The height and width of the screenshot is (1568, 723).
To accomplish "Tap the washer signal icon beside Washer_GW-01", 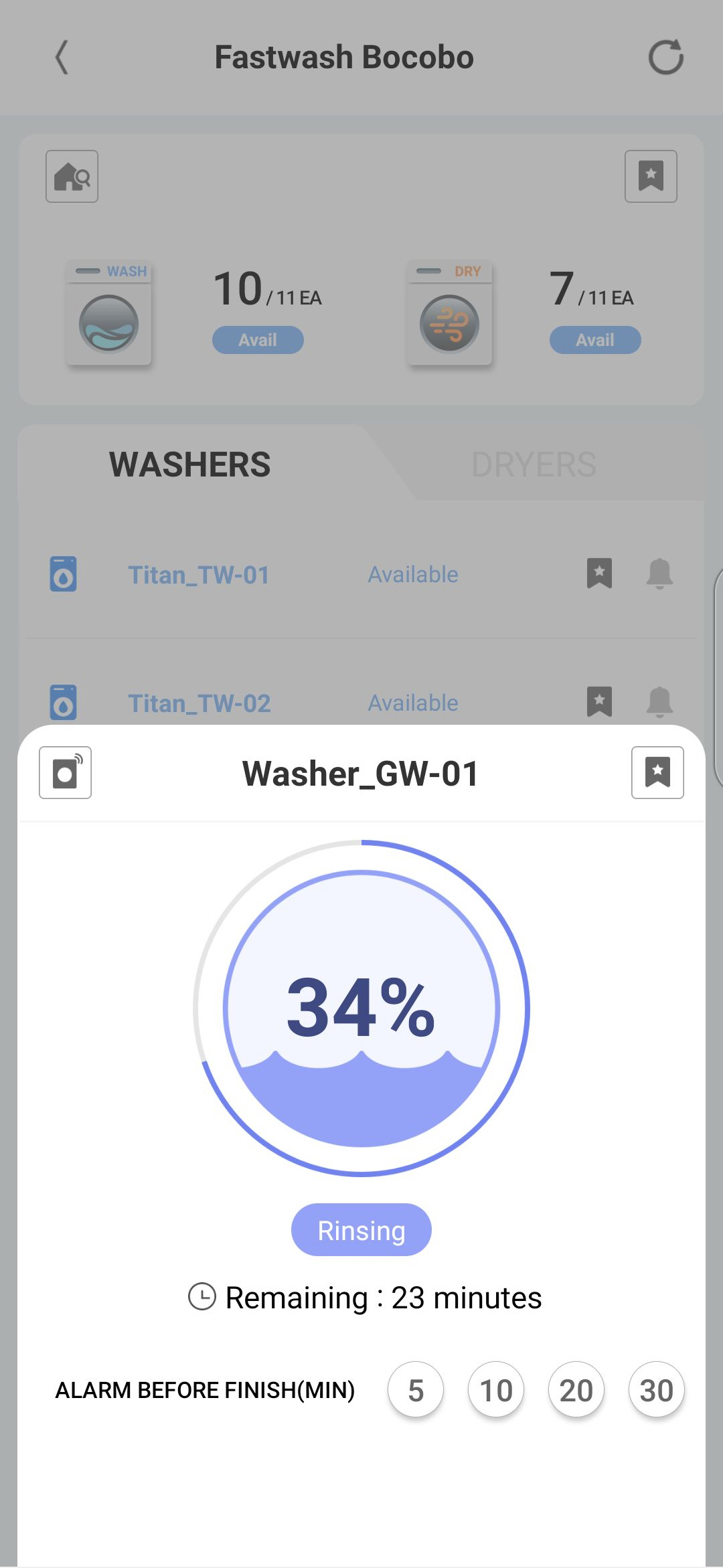I will click(66, 772).
